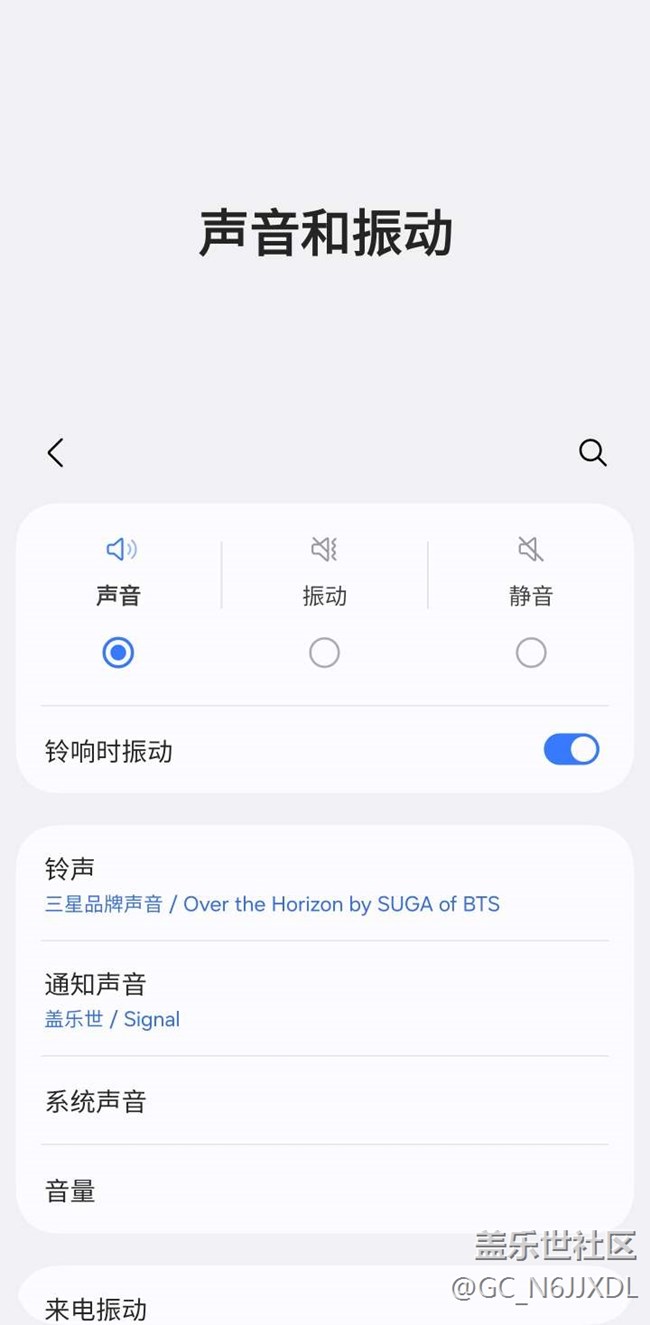Open 通知声音 notification sound

click(324, 1000)
